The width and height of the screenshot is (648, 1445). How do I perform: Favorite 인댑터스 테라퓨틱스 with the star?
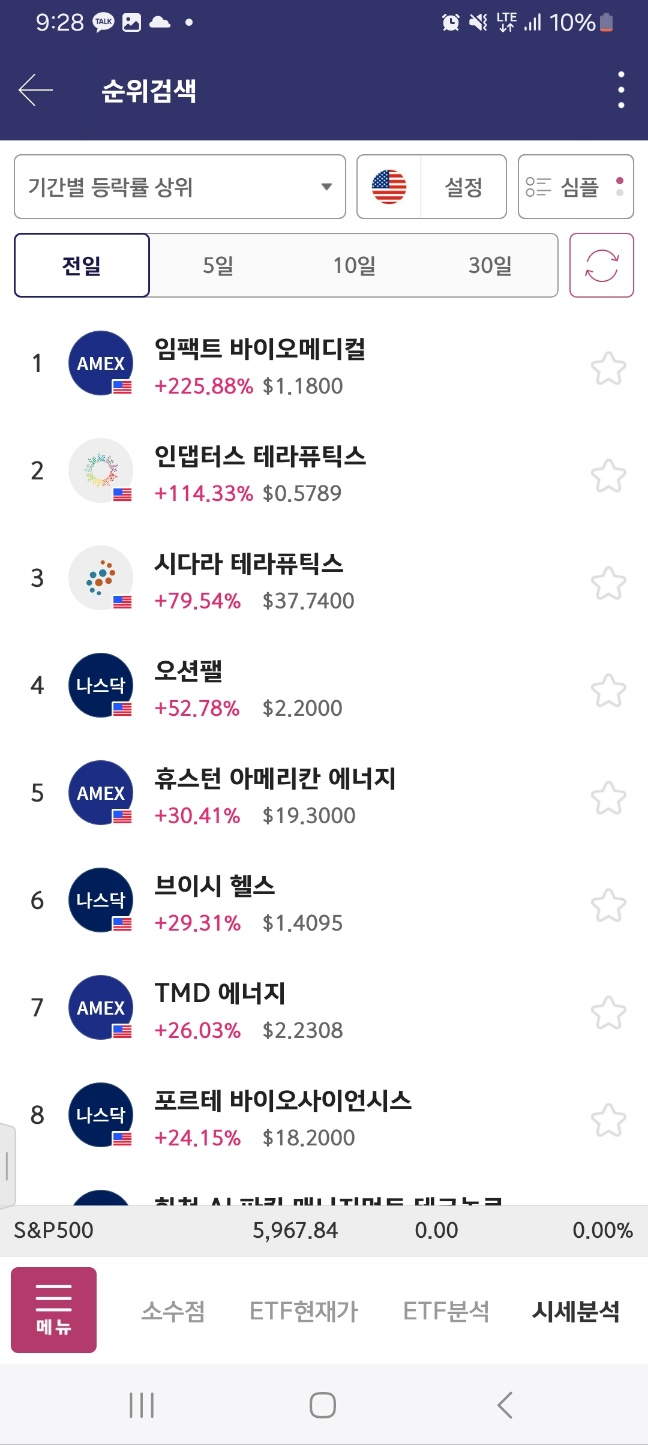tap(608, 476)
